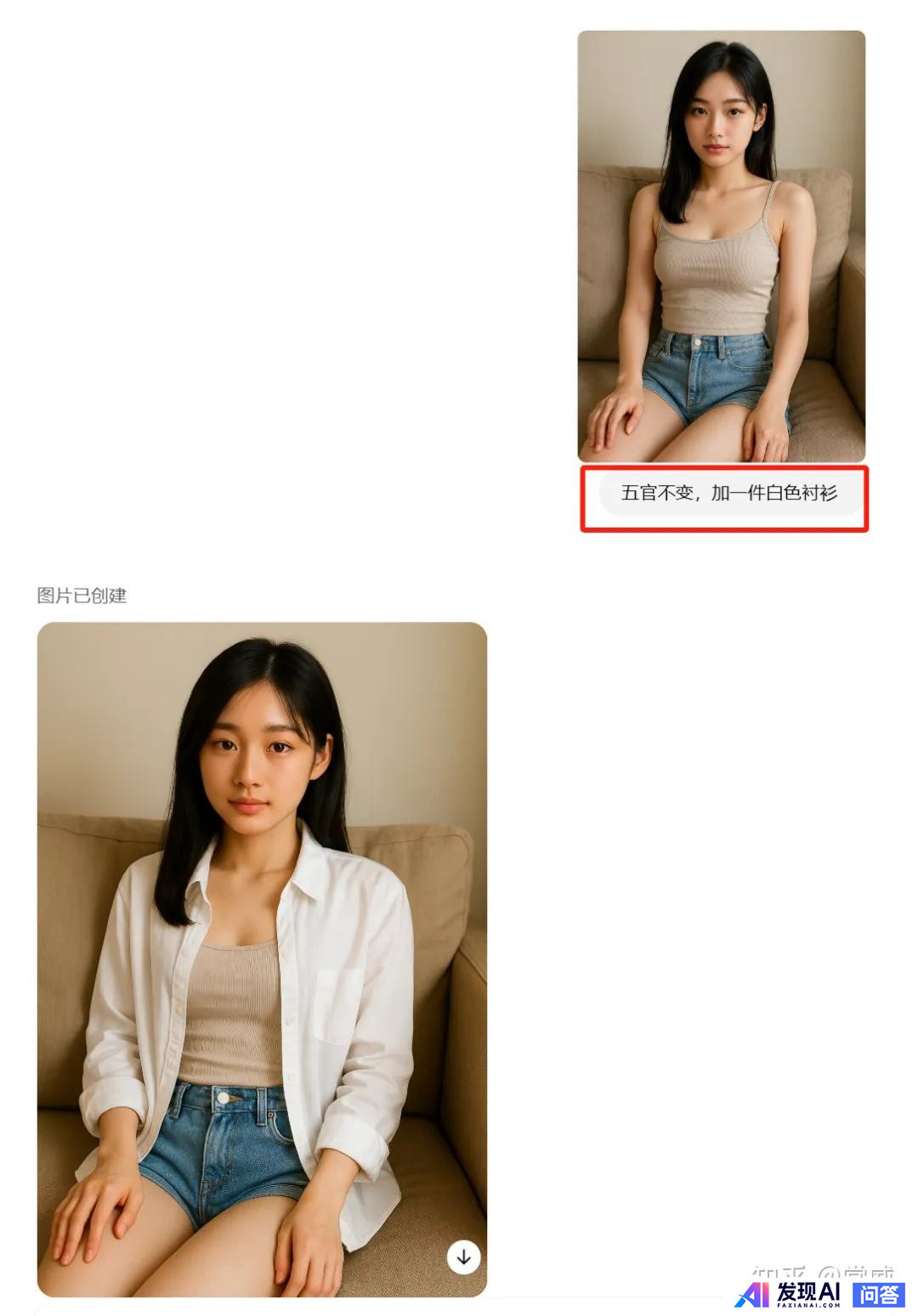Open the uploaded reference photo attachment
918x1316 pixels.
721,246
